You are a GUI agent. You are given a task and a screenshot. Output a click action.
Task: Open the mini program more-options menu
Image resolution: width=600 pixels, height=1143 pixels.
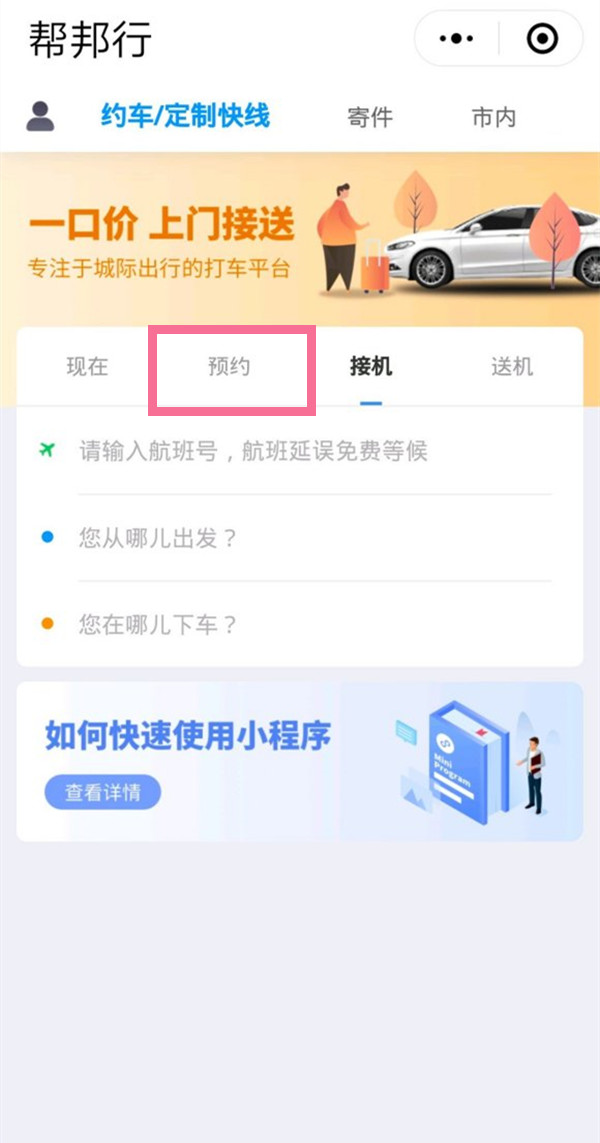(x=456, y=39)
